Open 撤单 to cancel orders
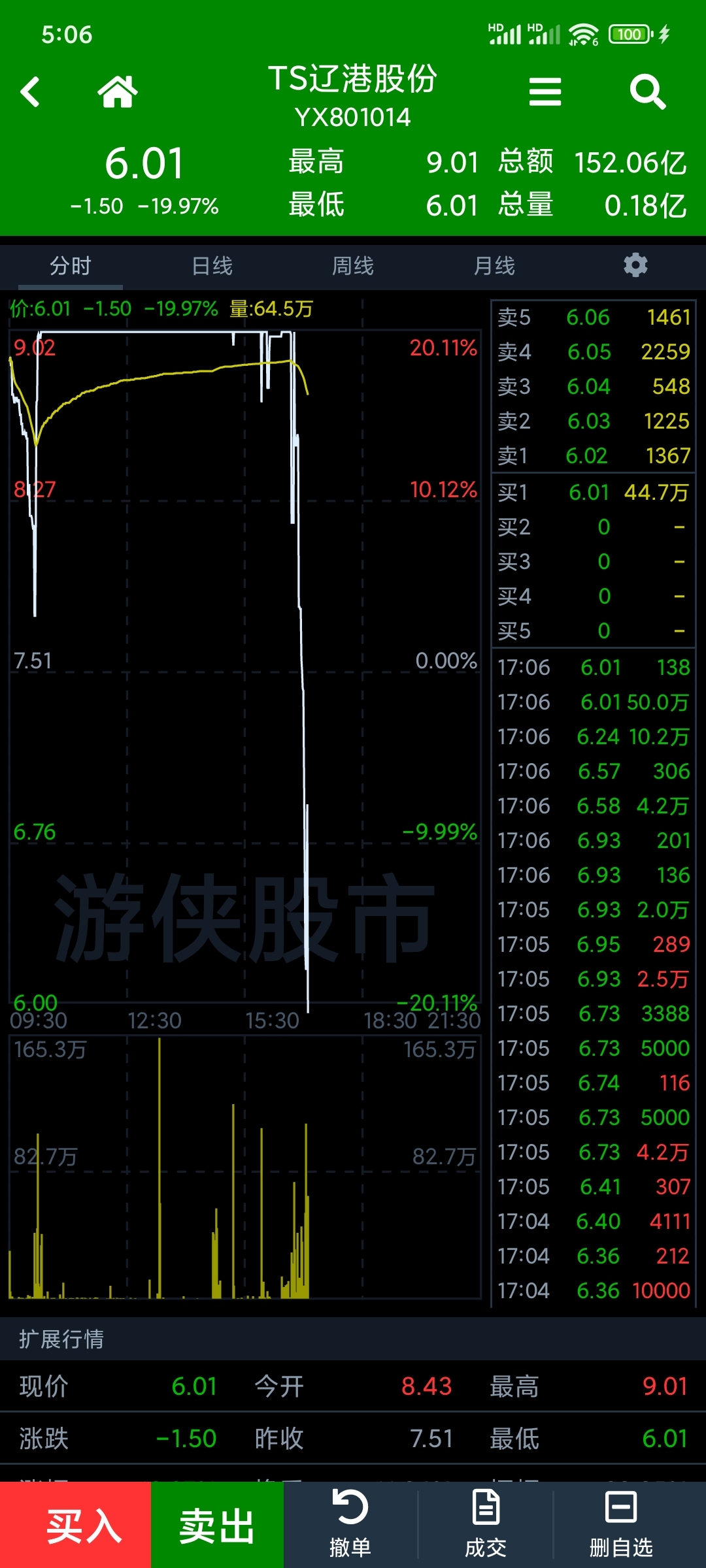The width and height of the screenshot is (706, 1568). coord(350,1525)
